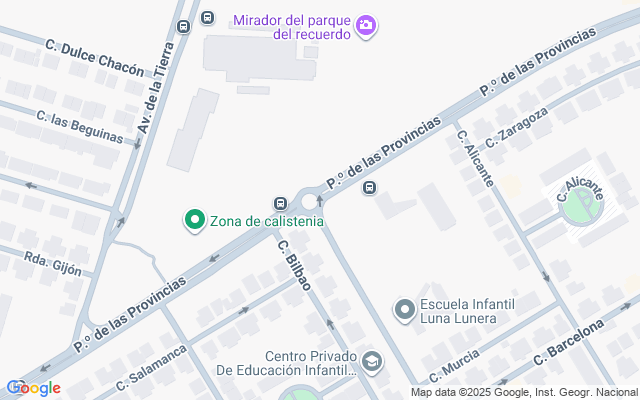Select bus stop beside the roundabout
Viewport: 640px width, 400px height.
click(281, 203)
